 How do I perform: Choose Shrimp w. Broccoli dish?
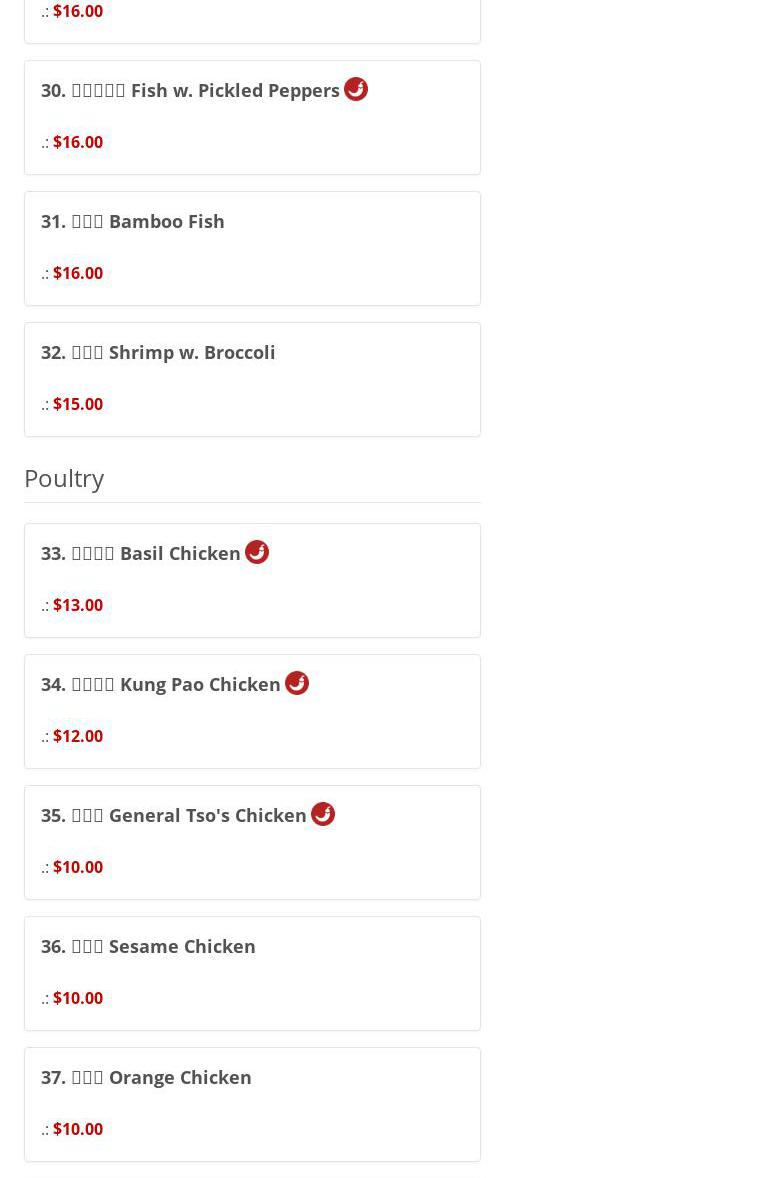[191, 352]
